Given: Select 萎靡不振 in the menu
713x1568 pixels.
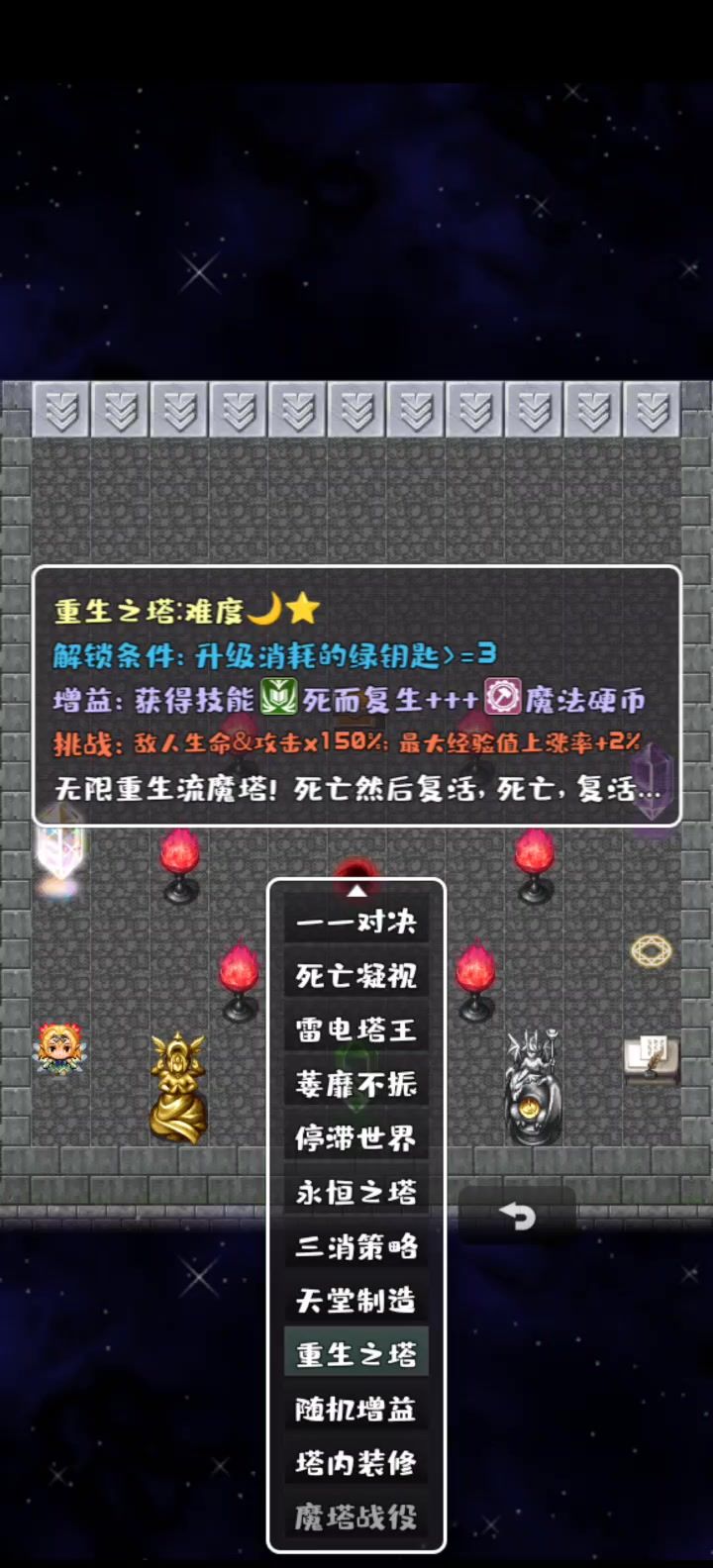Looking at the screenshot, I should coord(356,1085).
